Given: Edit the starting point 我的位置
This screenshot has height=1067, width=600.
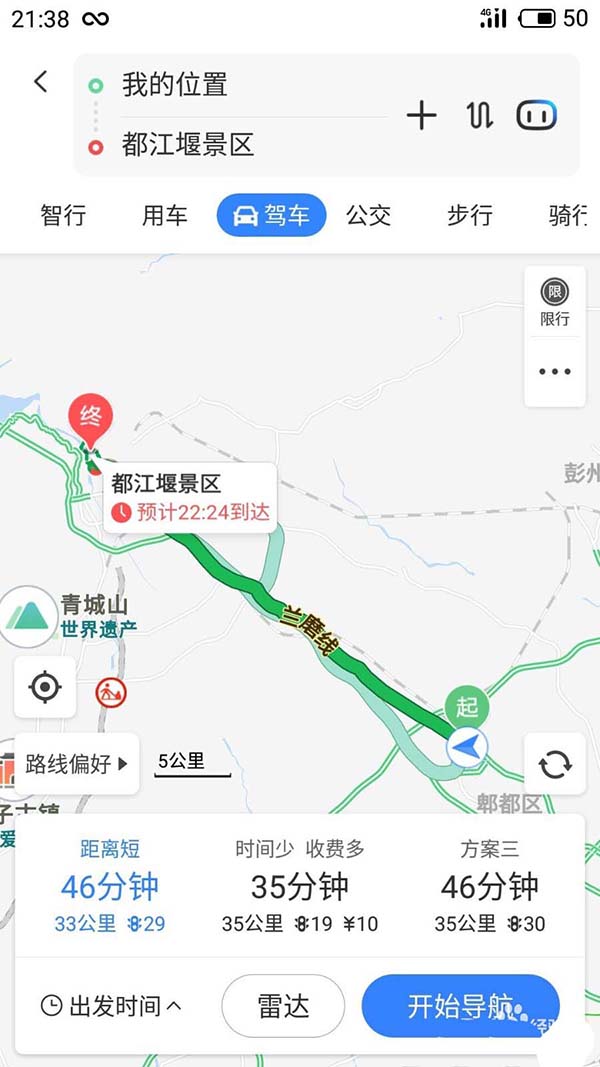Looking at the screenshot, I should tap(175, 84).
